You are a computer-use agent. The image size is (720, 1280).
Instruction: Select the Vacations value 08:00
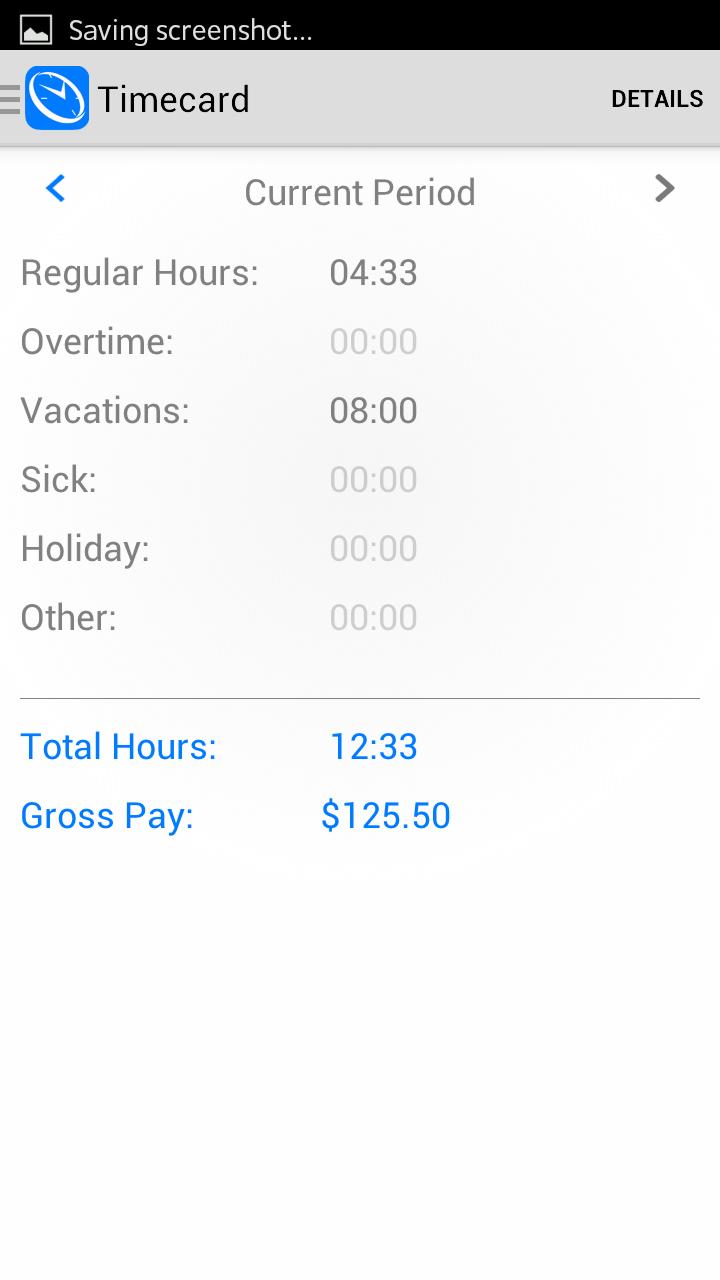pyautogui.click(x=374, y=410)
